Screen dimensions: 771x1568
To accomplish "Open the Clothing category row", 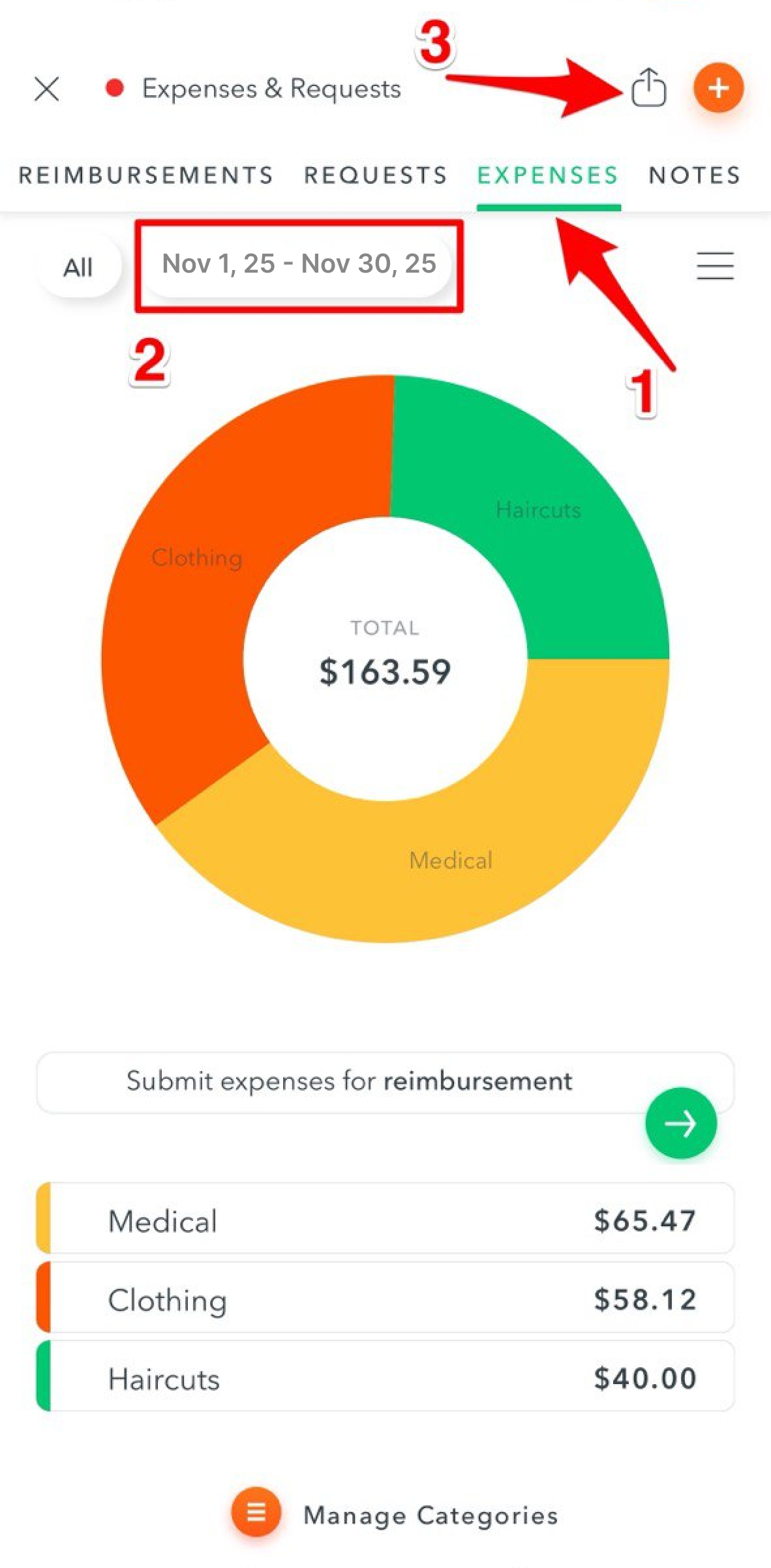I will coord(385,1297).
